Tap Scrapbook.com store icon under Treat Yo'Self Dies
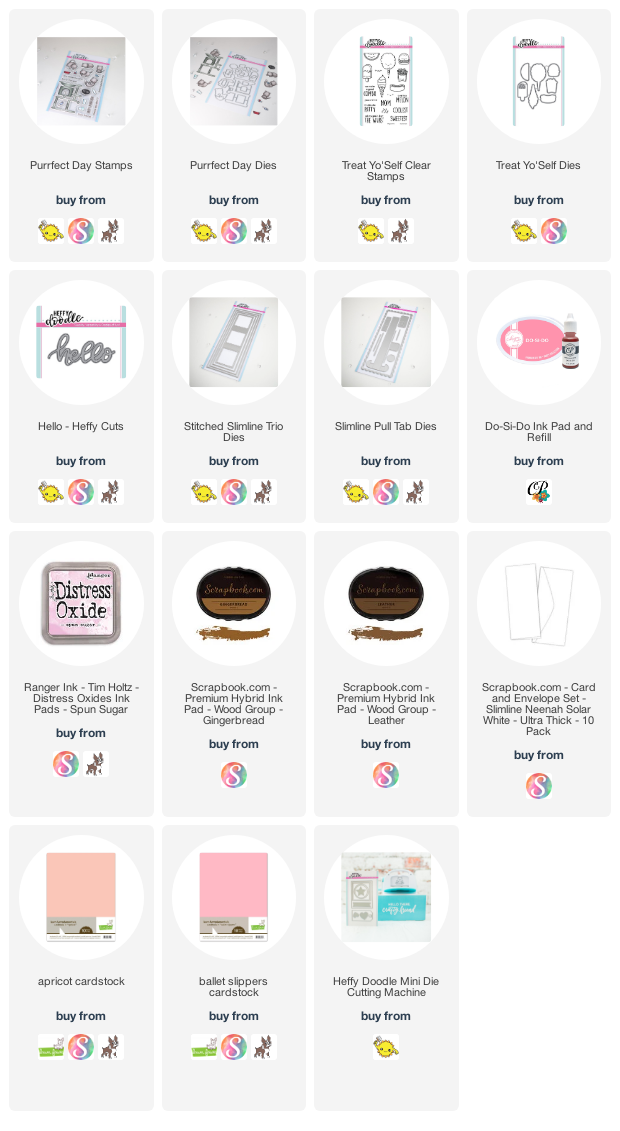620x1131 pixels. [554, 231]
